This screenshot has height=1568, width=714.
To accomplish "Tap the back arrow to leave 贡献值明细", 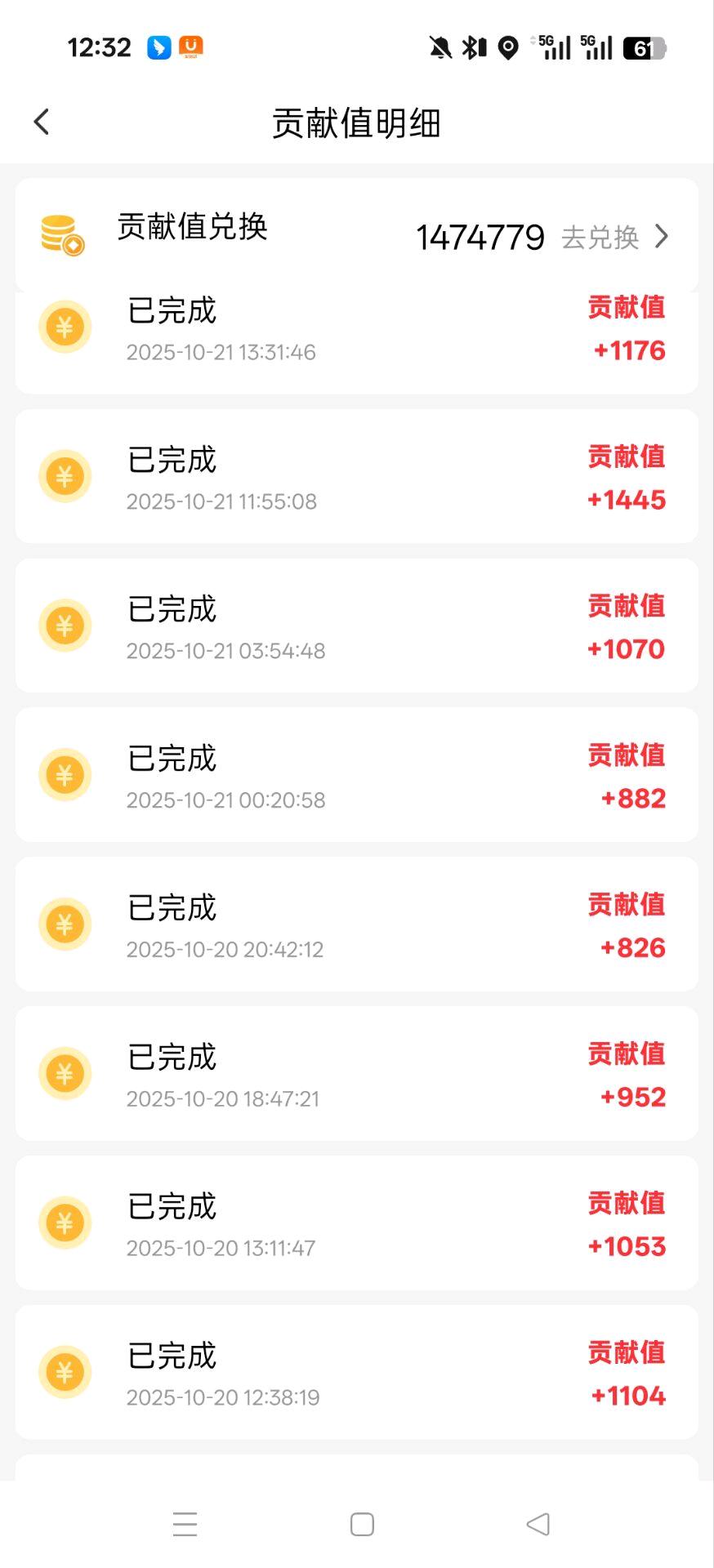I will click(41, 121).
